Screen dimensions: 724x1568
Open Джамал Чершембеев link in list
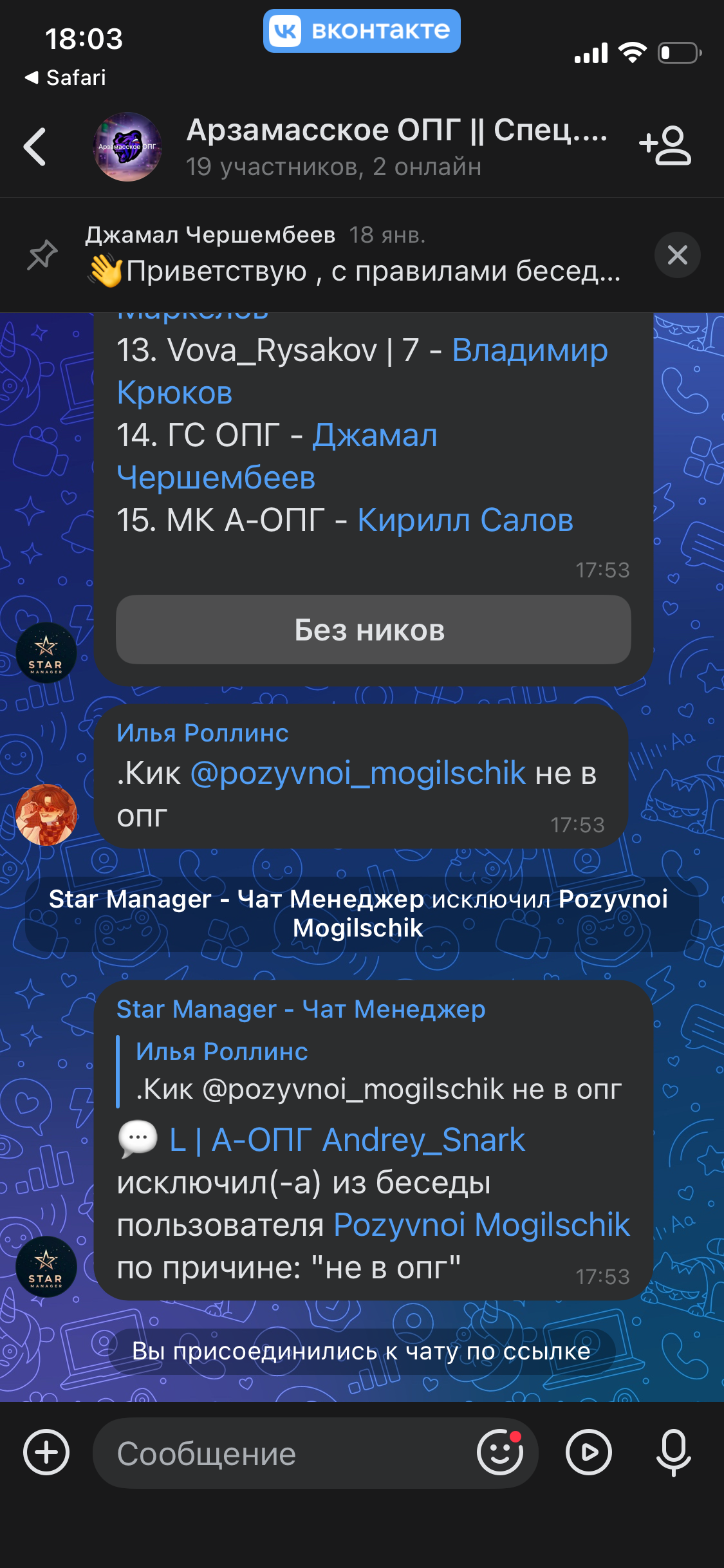tap(375, 436)
